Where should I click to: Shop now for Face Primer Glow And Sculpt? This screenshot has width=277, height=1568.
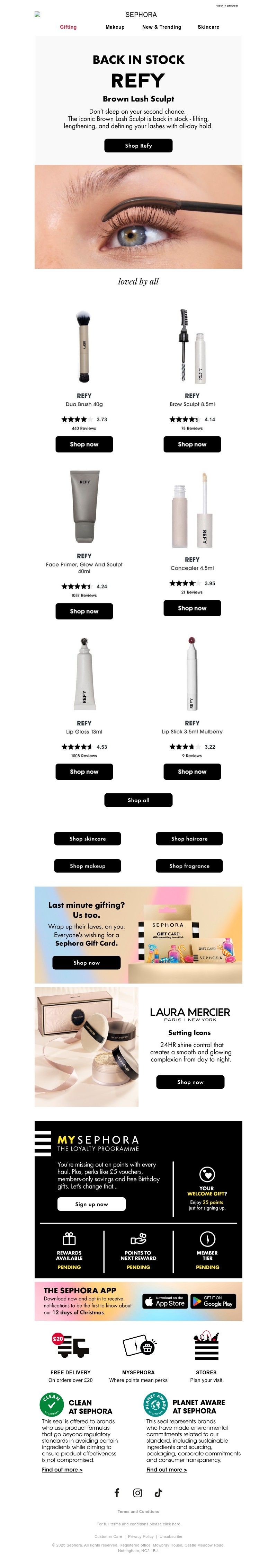pyautogui.click(x=84, y=611)
